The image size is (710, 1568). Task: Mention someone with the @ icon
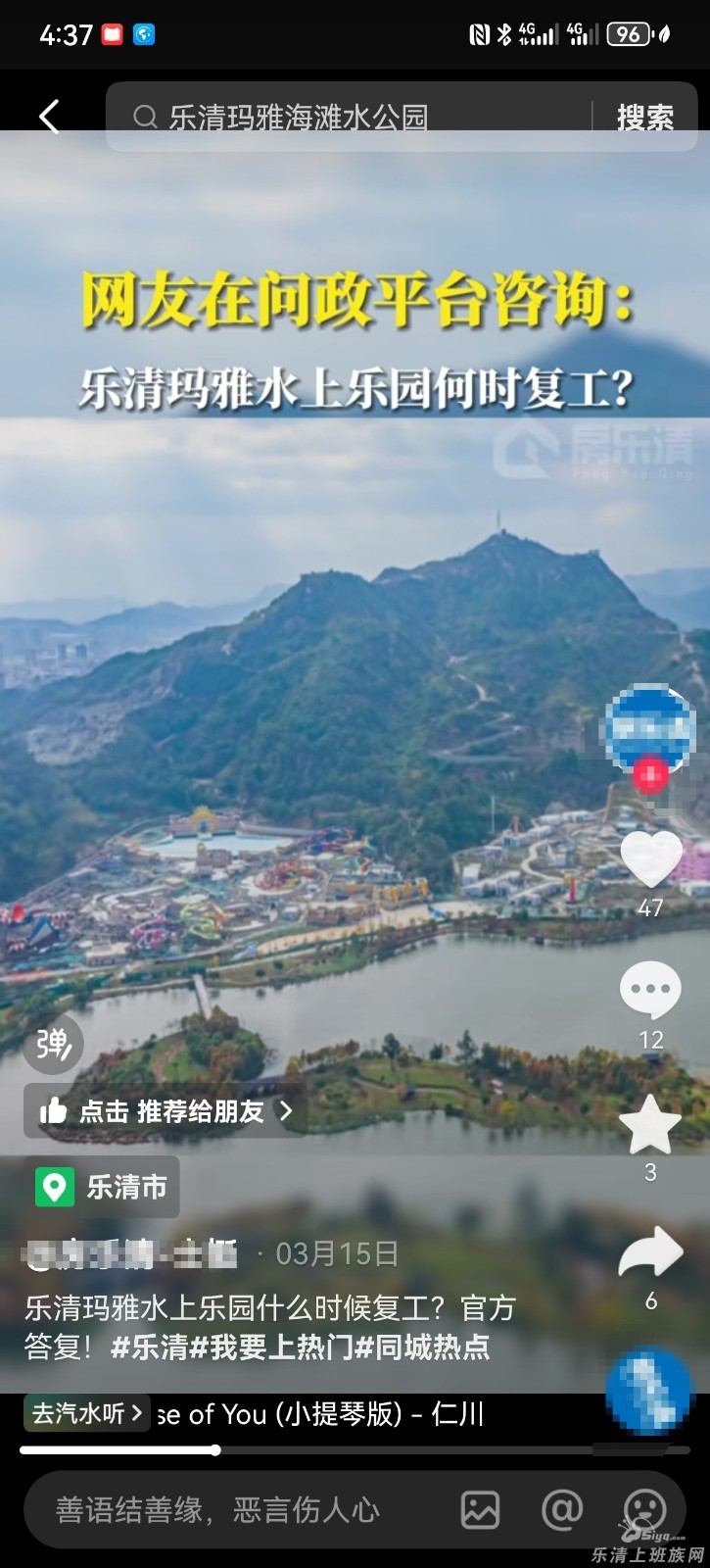click(x=562, y=1510)
